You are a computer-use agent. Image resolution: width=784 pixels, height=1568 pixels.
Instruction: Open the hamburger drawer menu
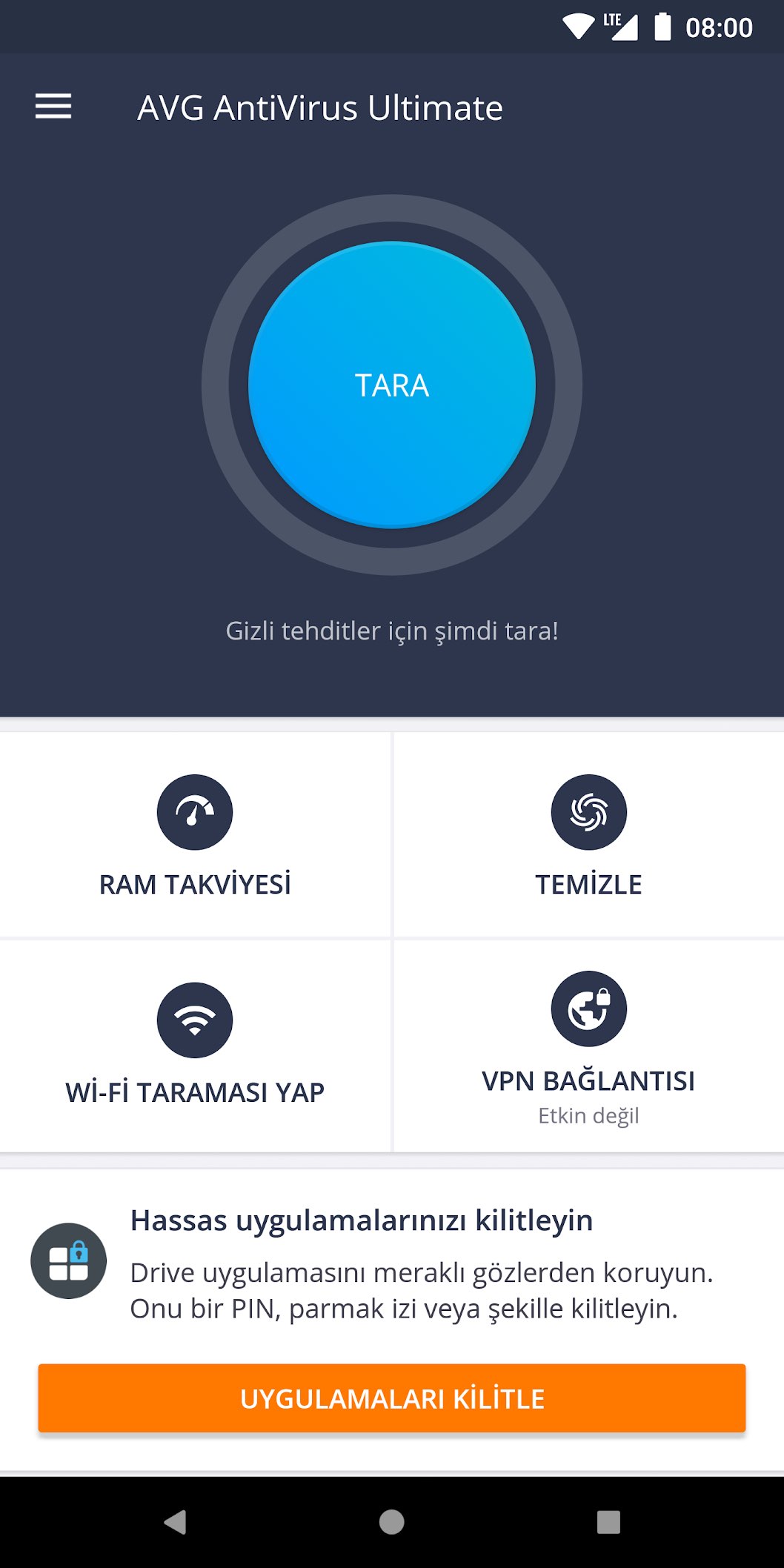(53, 107)
